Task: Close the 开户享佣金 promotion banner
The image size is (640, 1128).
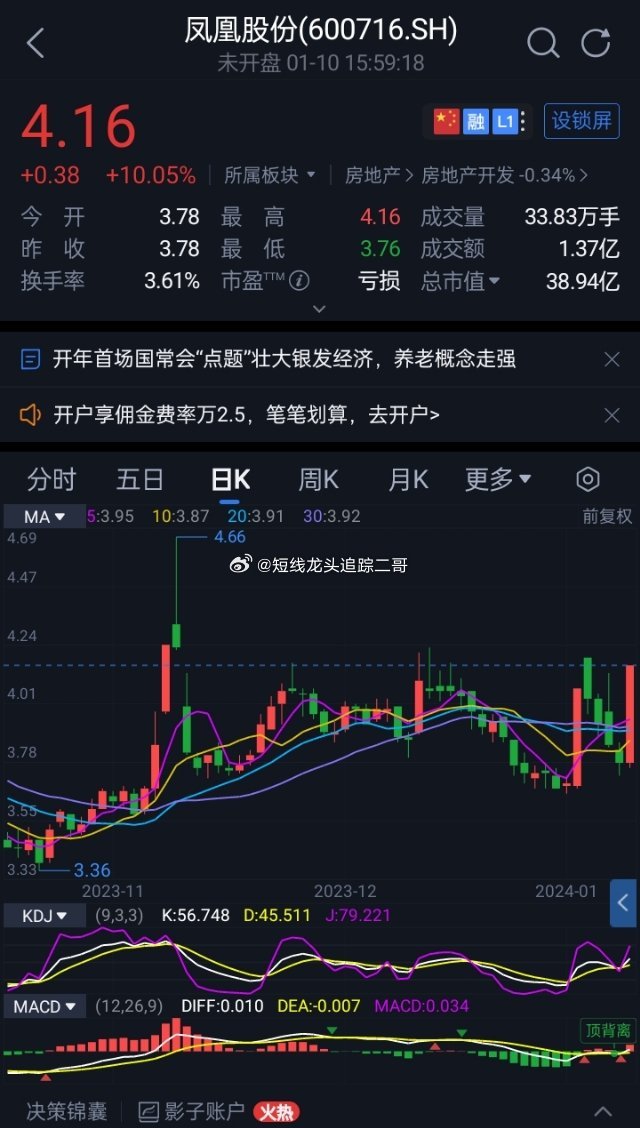Action: [612, 415]
